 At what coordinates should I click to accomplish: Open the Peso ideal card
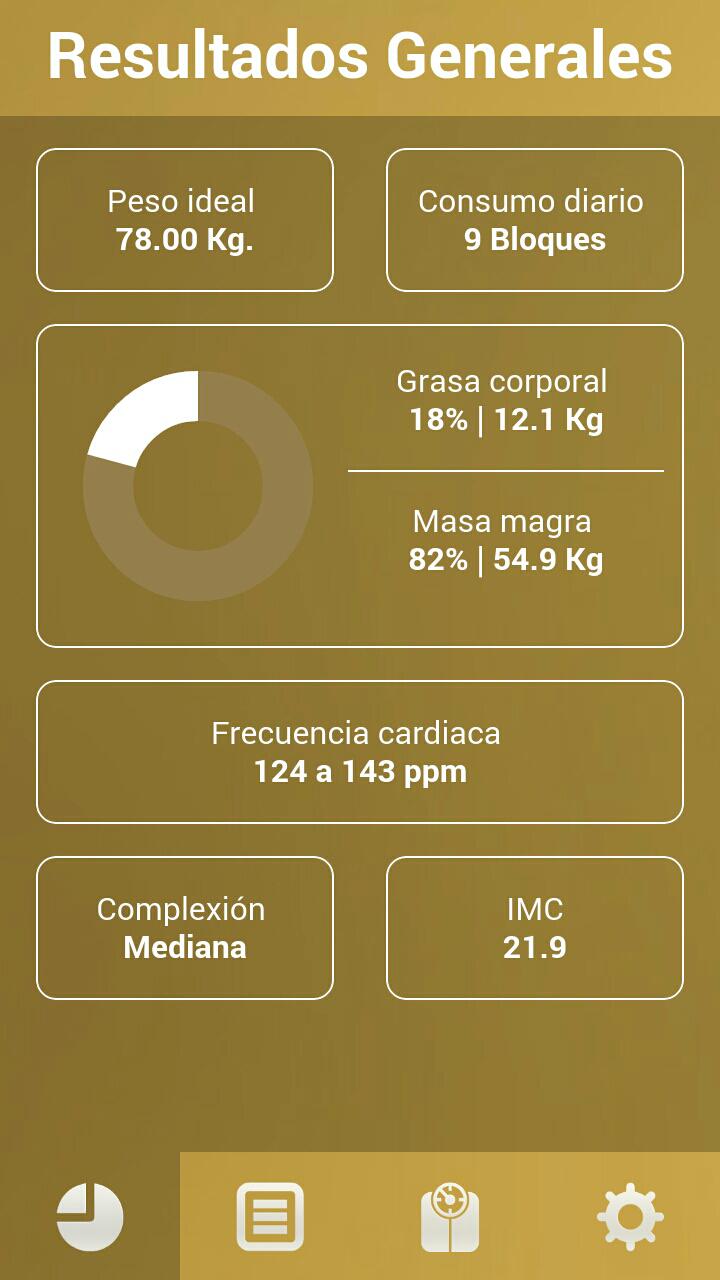(184, 219)
